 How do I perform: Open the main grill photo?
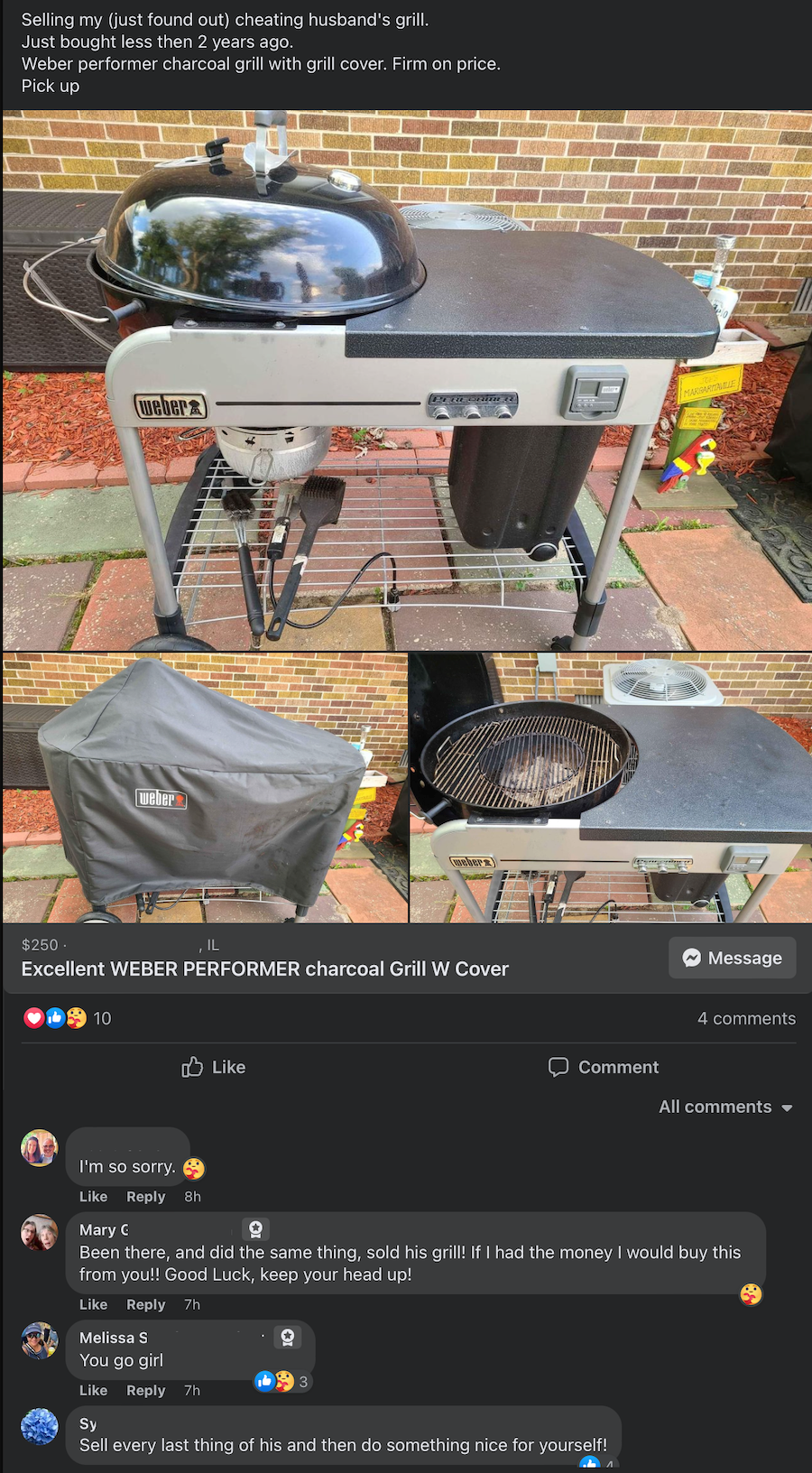406,379
